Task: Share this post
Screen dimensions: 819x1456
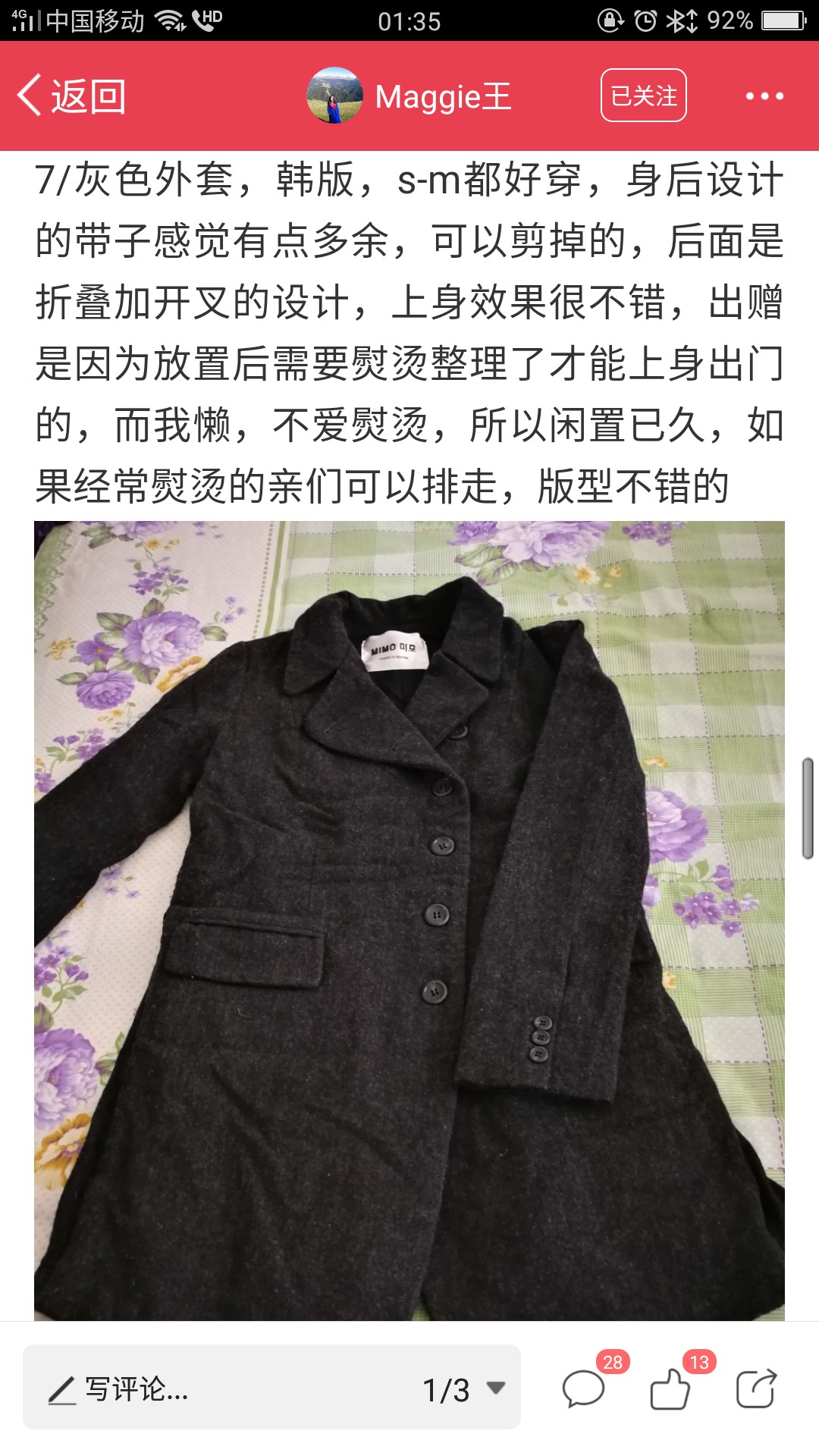Action: pos(757,1389)
